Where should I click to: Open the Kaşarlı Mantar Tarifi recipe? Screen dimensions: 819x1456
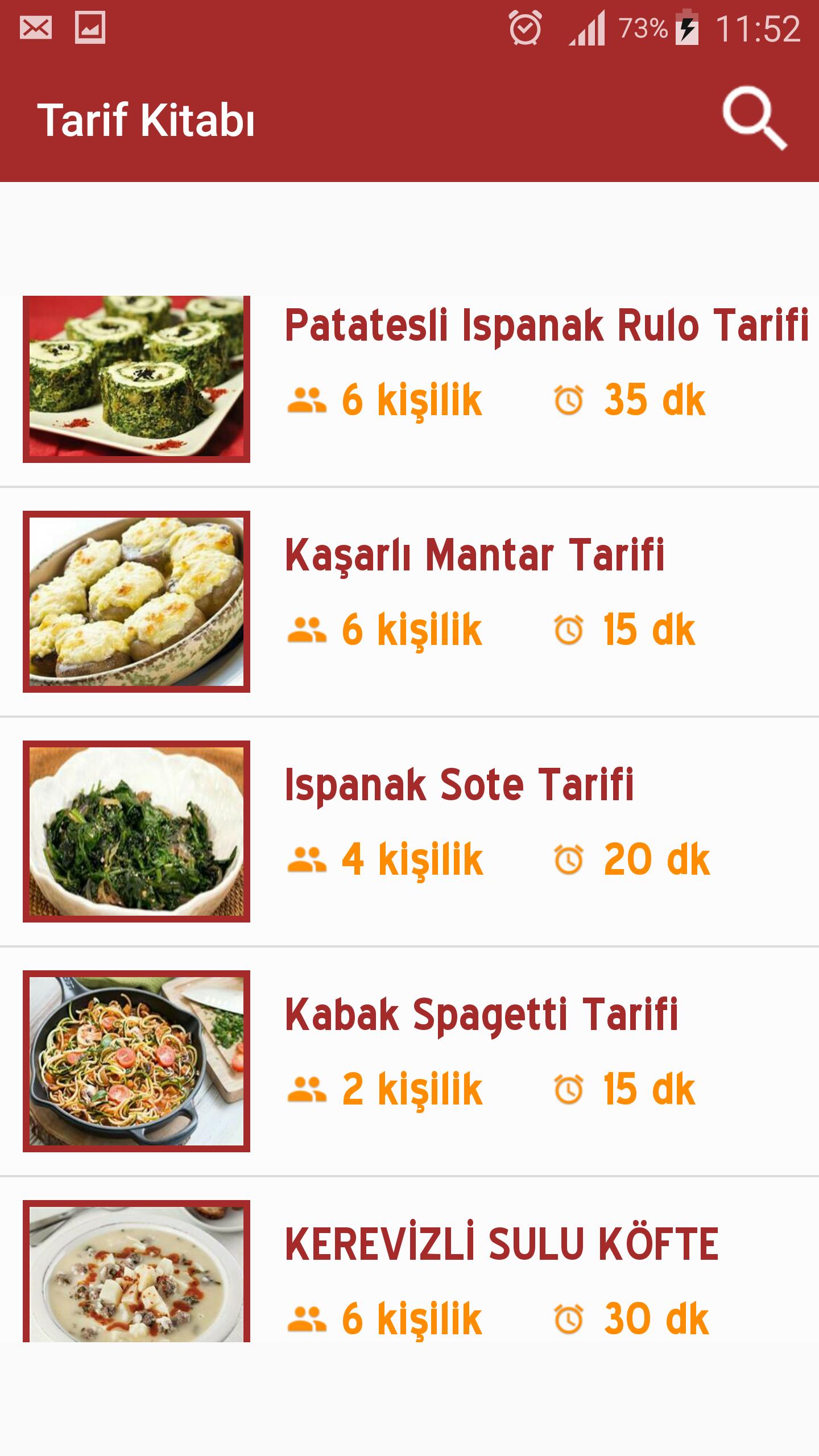(x=474, y=555)
